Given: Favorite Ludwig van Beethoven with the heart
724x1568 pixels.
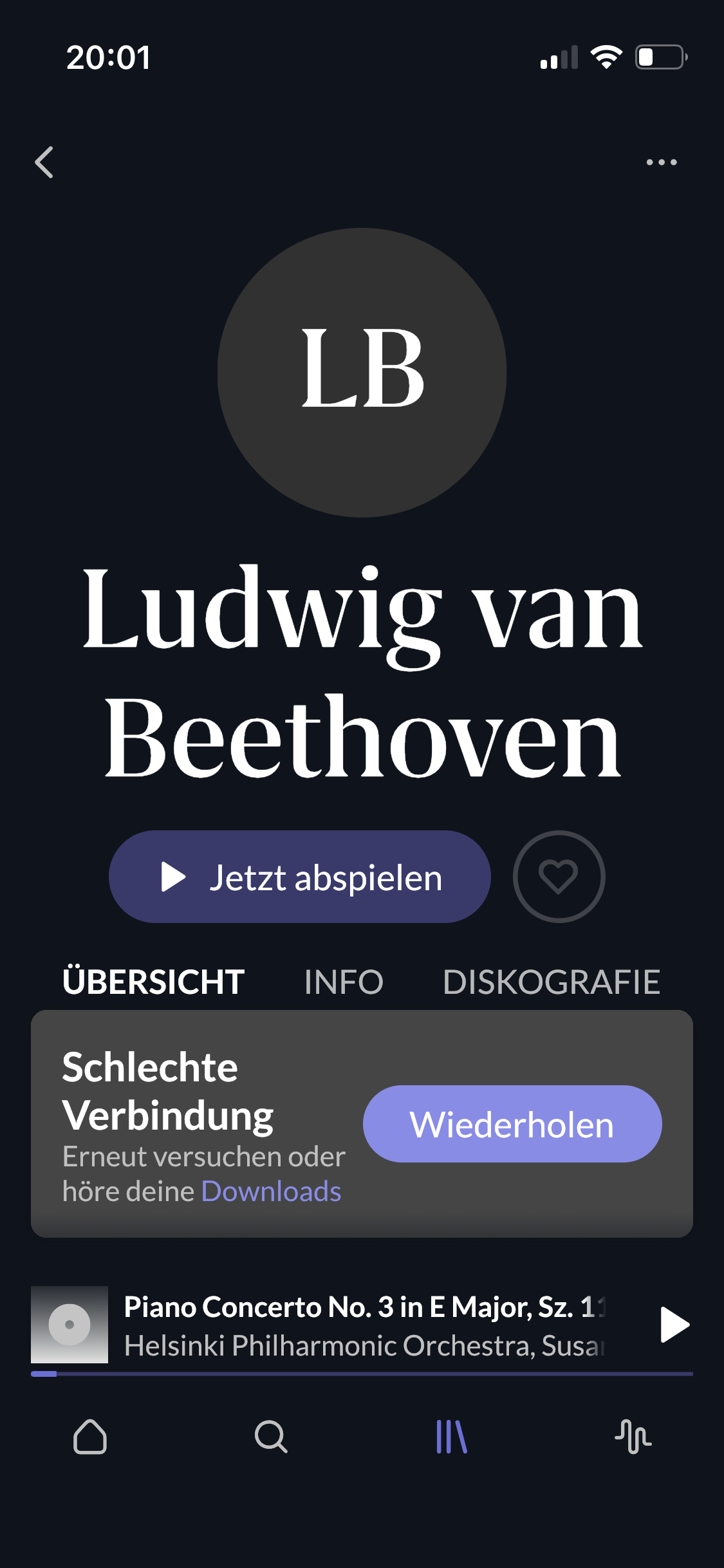Looking at the screenshot, I should tap(558, 877).
